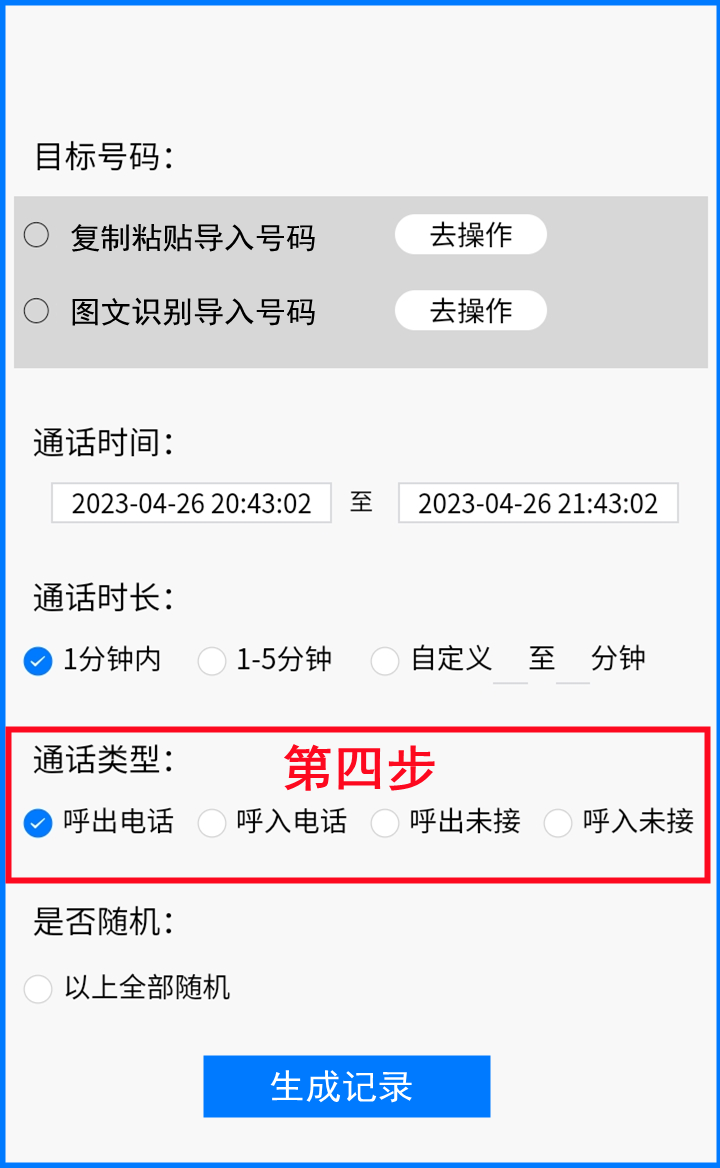Click the 去操作 button next to 复制粘贴导入号码
Image resolution: width=720 pixels, height=1168 pixels.
pos(470,234)
